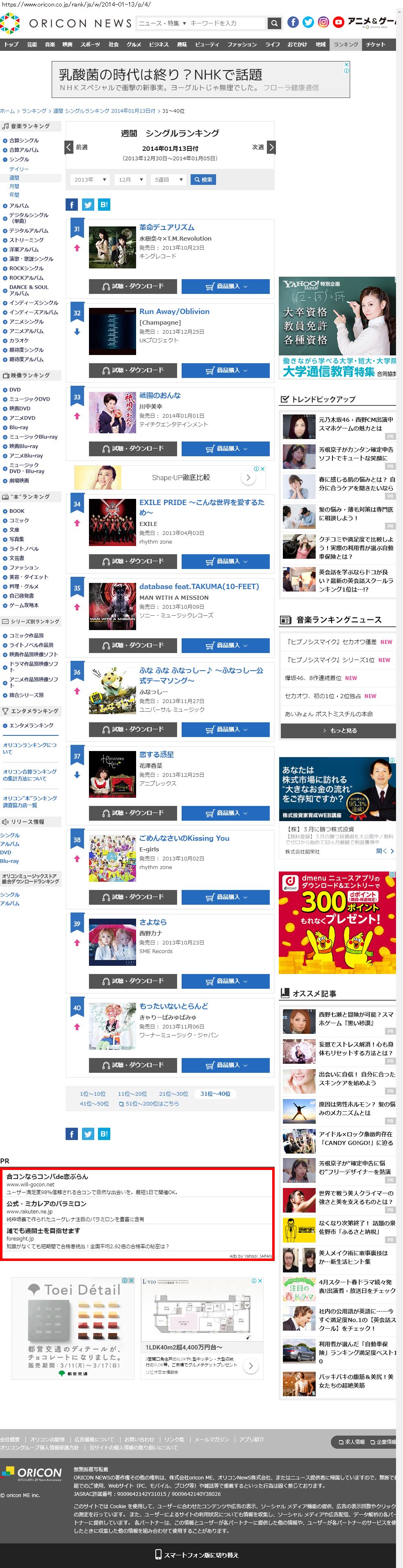Image resolution: width=403 pixels, height=1568 pixels.
Task: Go to next week ranking (次週)
Action: pyautogui.click(x=264, y=147)
